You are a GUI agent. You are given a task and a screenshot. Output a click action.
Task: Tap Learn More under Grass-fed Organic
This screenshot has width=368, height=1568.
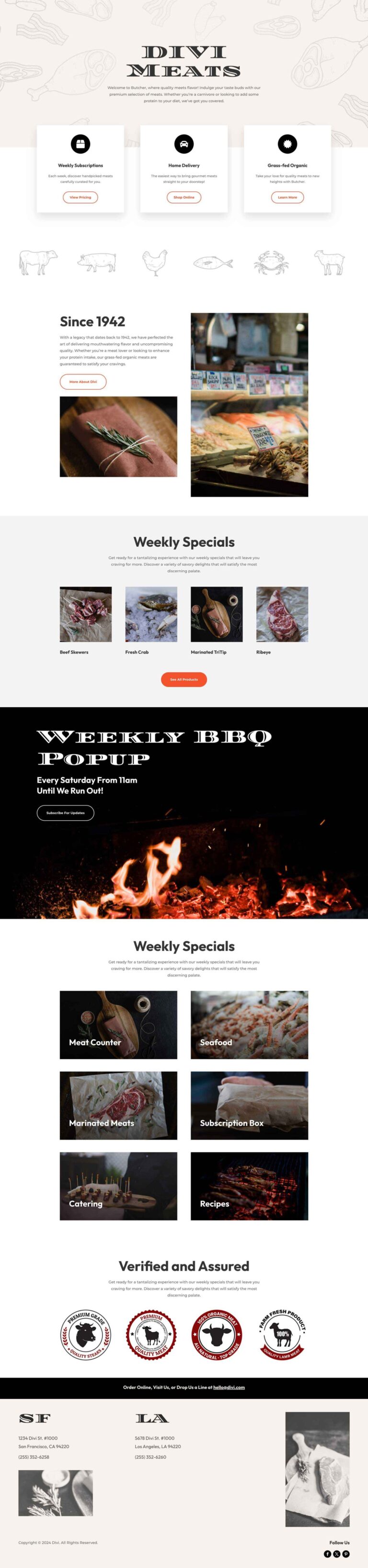tap(287, 197)
